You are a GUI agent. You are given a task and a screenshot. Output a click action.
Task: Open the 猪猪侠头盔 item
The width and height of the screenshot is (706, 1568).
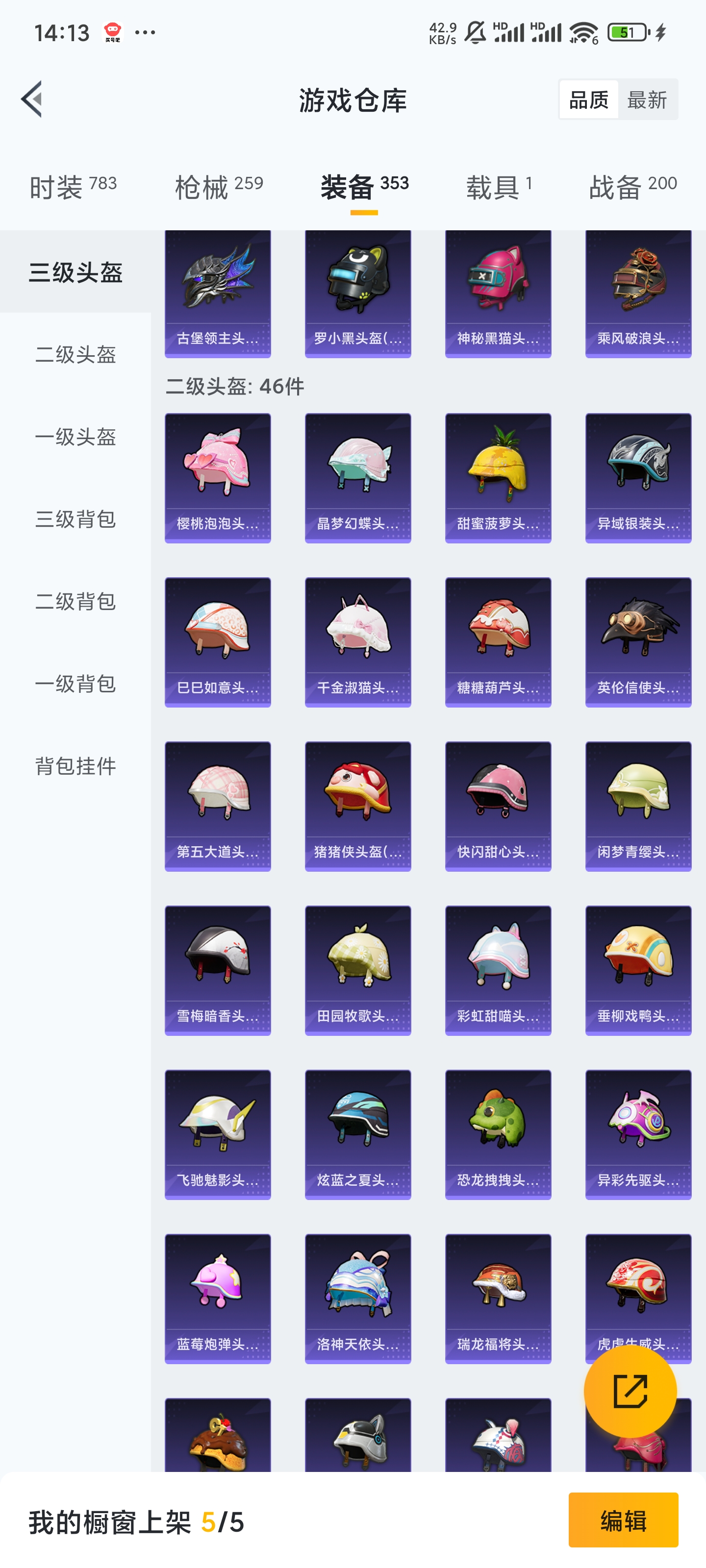coord(357,806)
